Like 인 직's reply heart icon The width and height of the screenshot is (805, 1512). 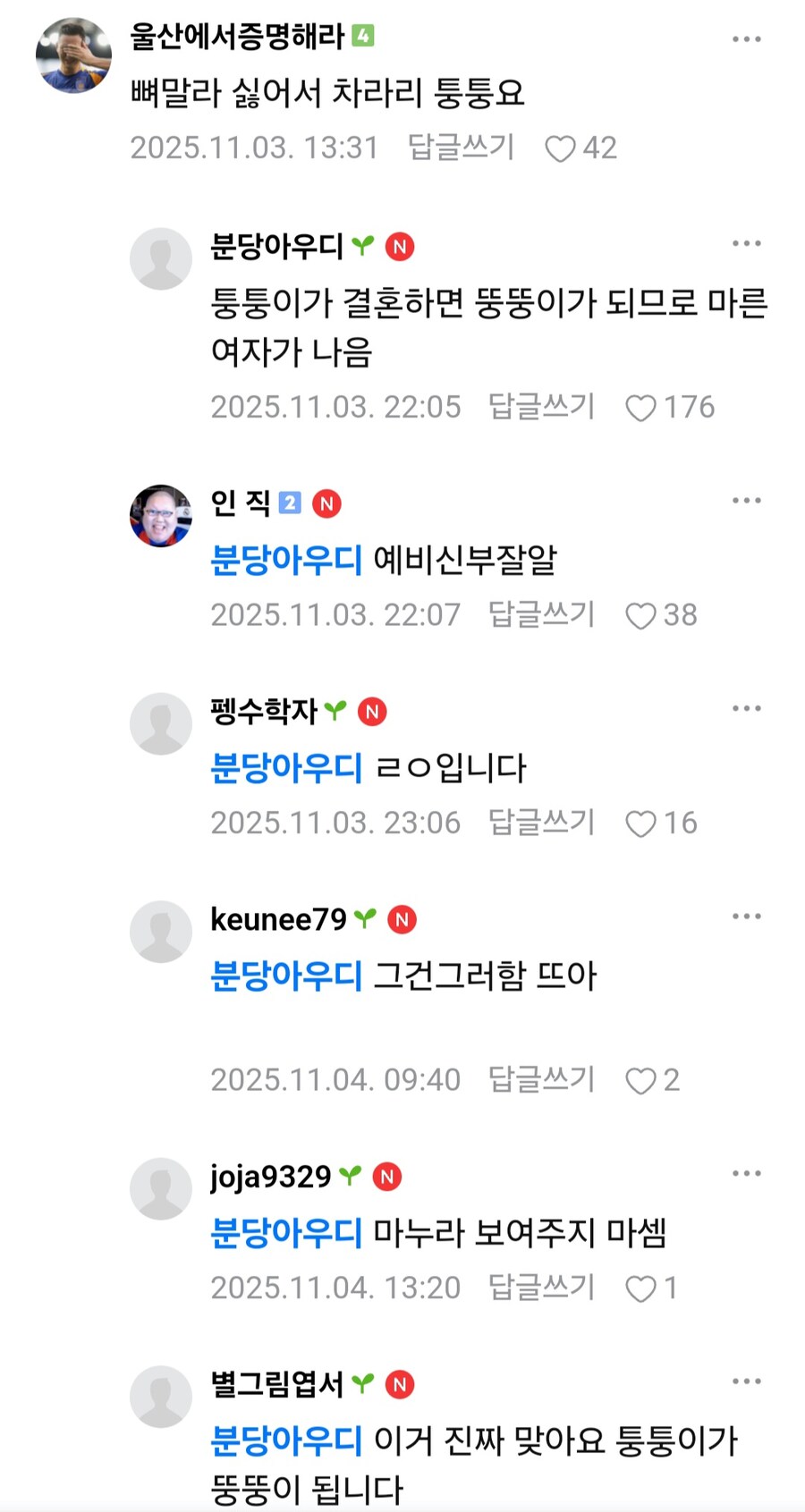[643, 615]
